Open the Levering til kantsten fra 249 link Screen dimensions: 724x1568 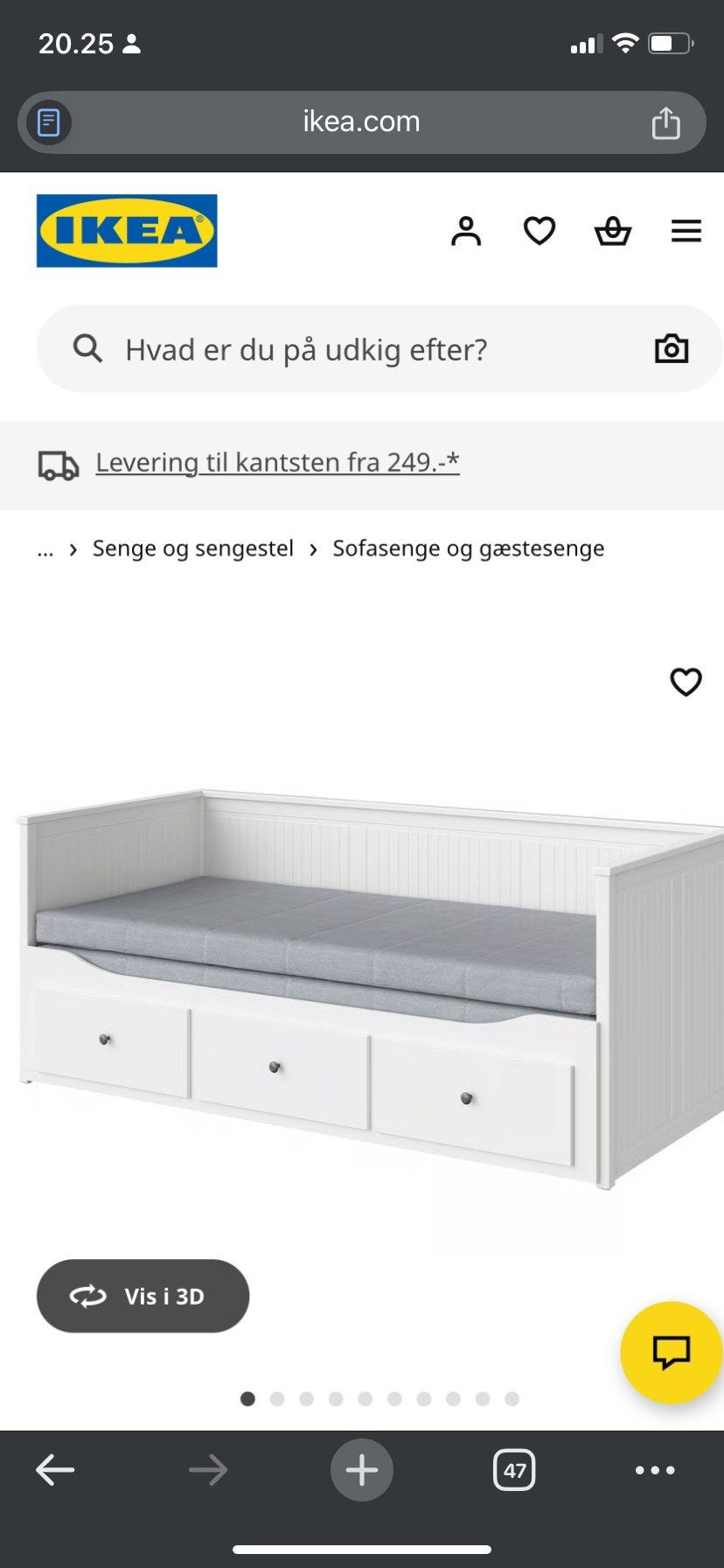[x=277, y=462]
